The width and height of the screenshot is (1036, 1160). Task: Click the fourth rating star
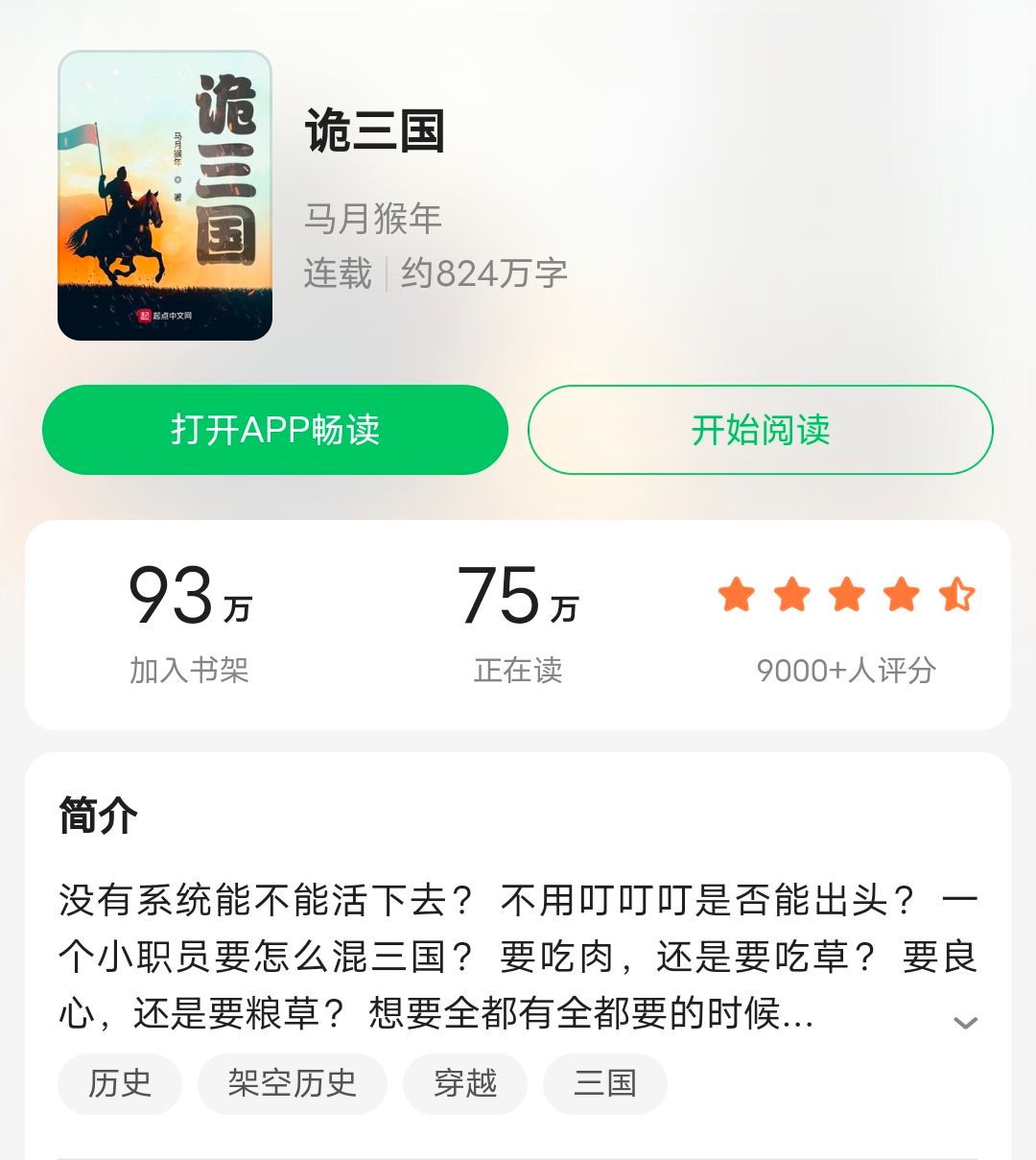tap(900, 596)
